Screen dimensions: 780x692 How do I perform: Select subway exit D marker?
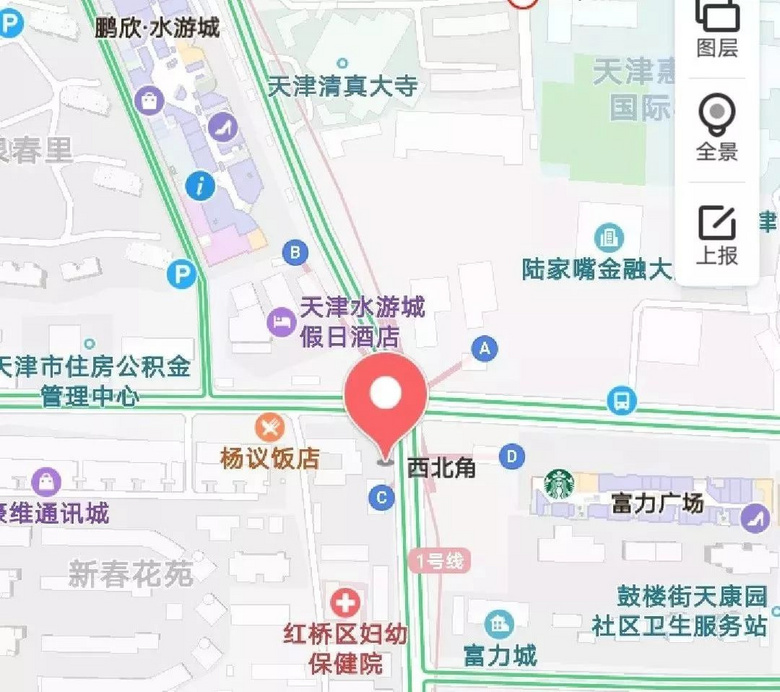(x=512, y=457)
